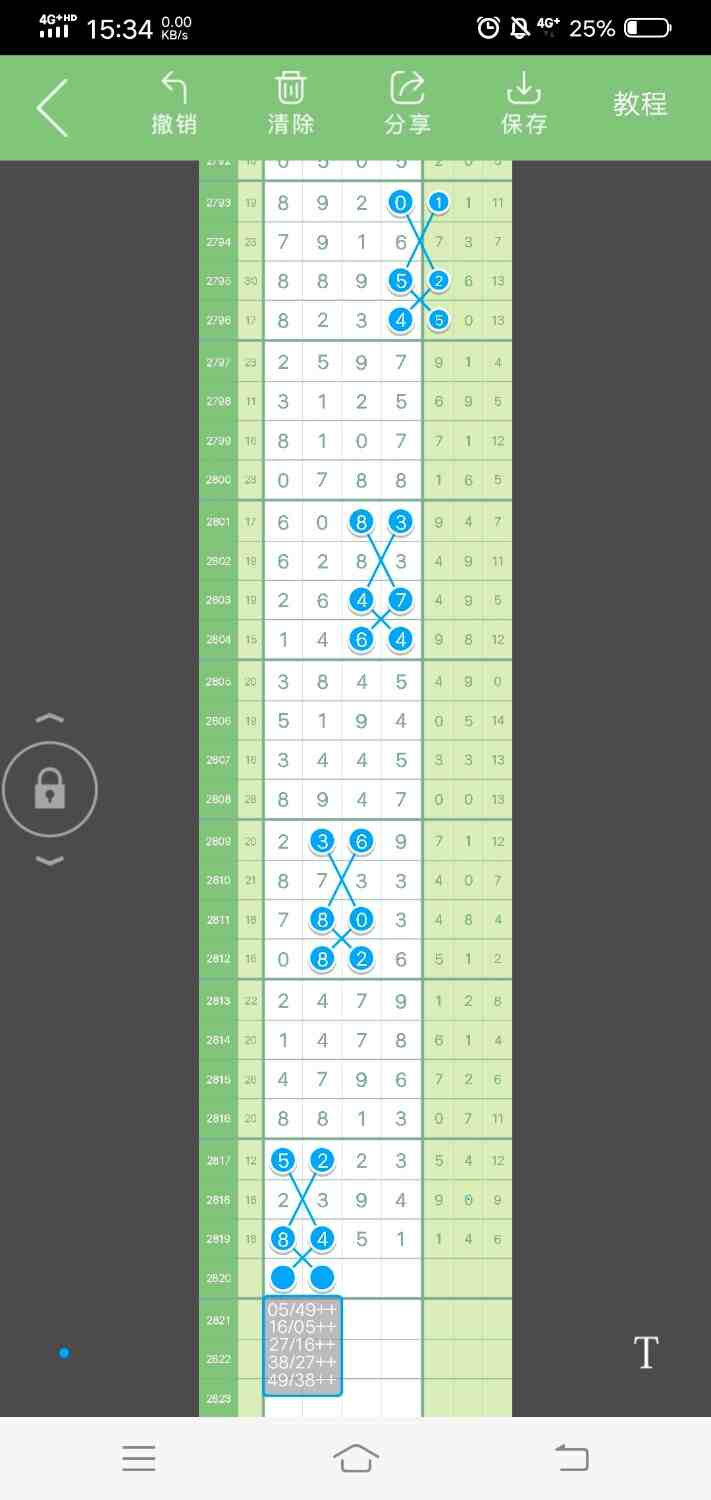This screenshot has height=1500, width=711.
Task: Go to the phone's home screen
Action: (x=356, y=1459)
